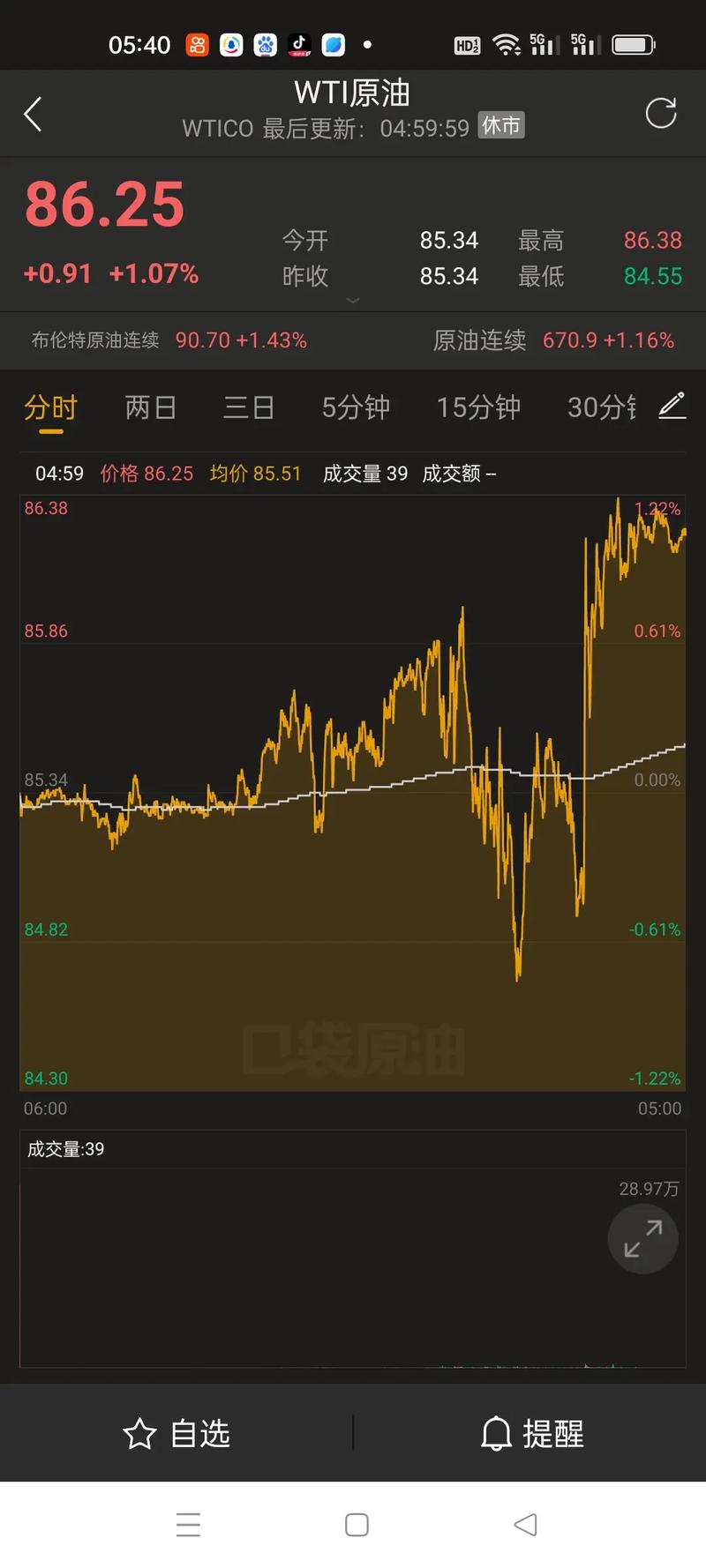Select the 分时 chart tab
Screen dimensions: 706x1568
click(x=51, y=407)
